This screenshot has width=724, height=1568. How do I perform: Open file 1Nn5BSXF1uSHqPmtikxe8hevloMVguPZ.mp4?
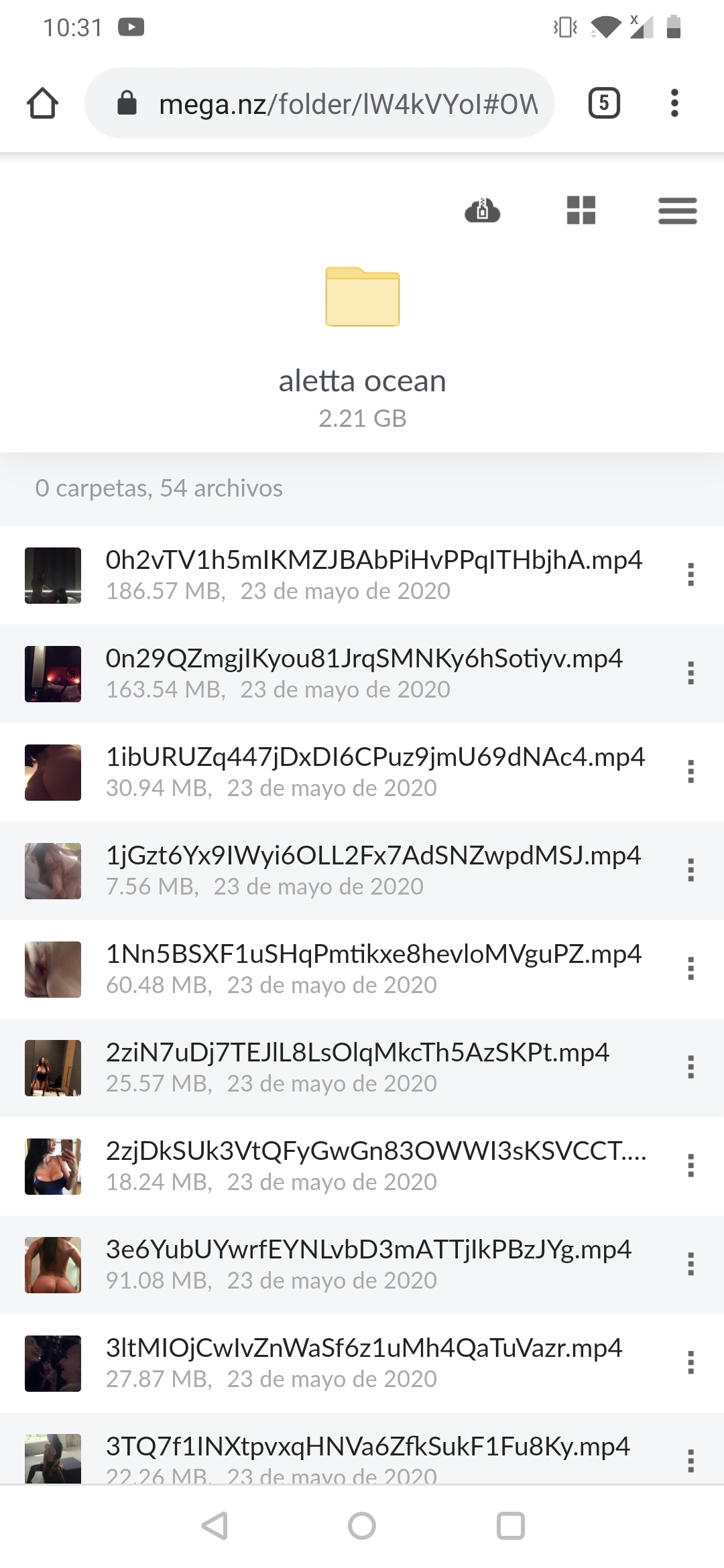pyautogui.click(x=373, y=954)
